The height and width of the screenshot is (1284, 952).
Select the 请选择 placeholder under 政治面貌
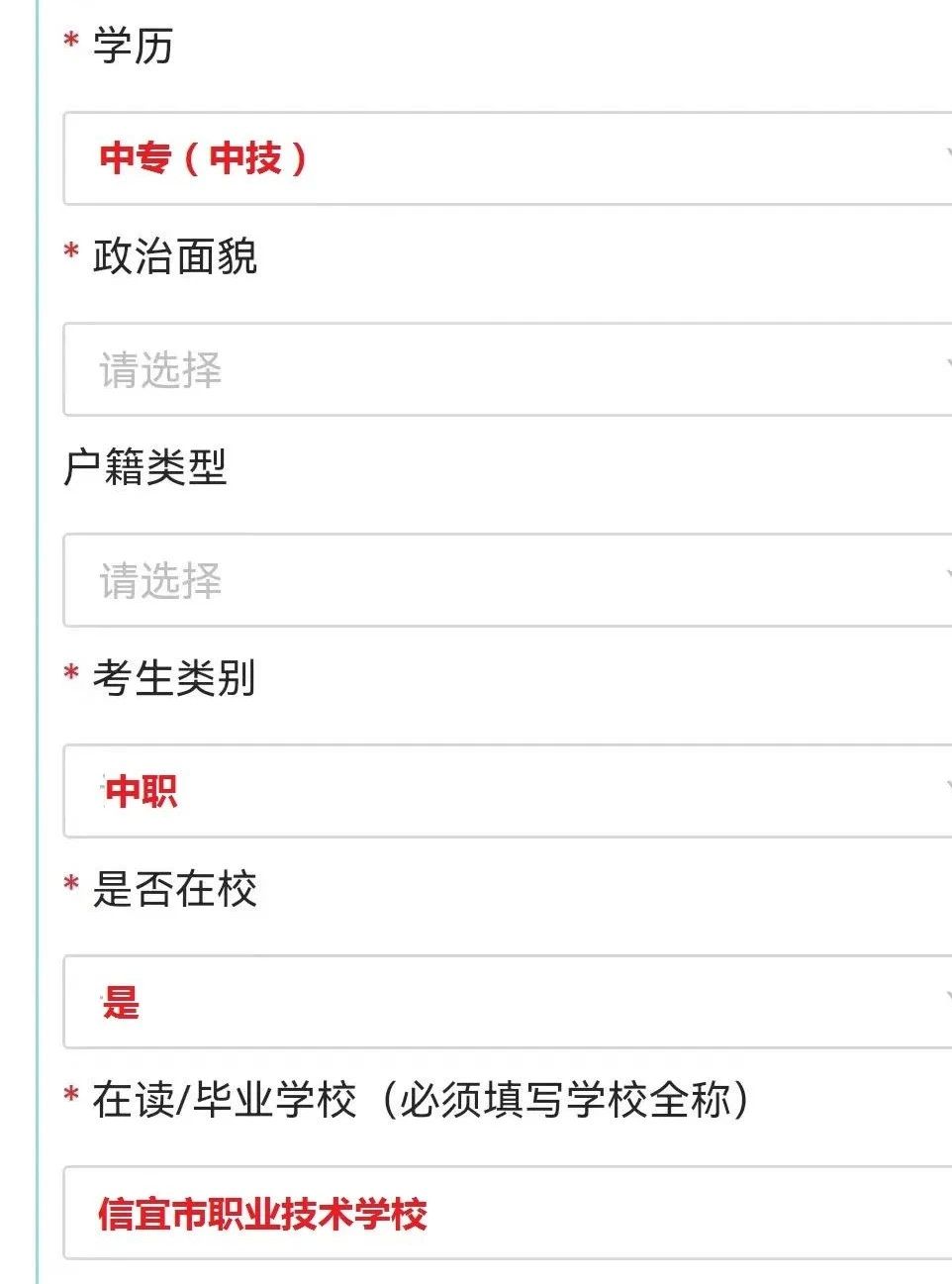pos(156,370)
